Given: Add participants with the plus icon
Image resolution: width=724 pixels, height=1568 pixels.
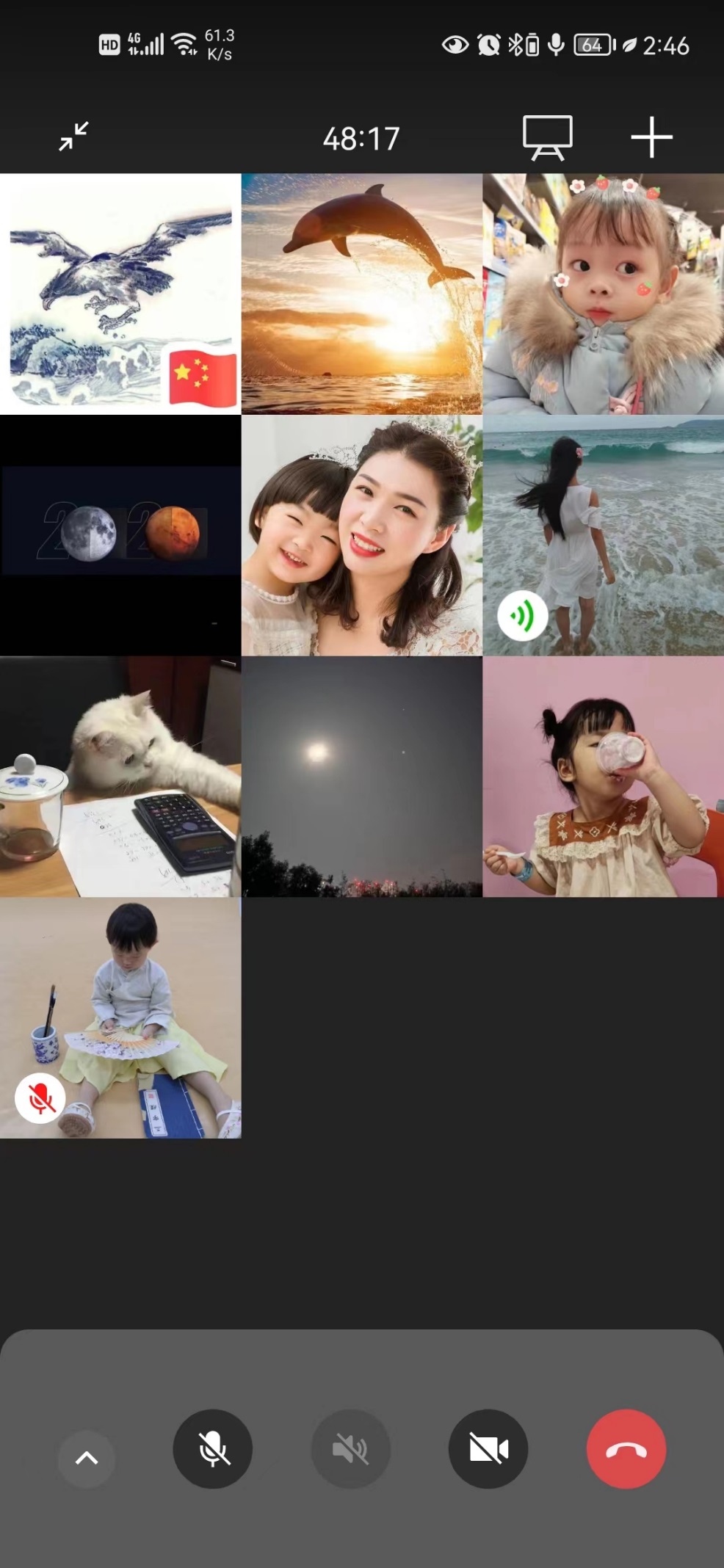Looking at the screenshot, I should 651,137.
